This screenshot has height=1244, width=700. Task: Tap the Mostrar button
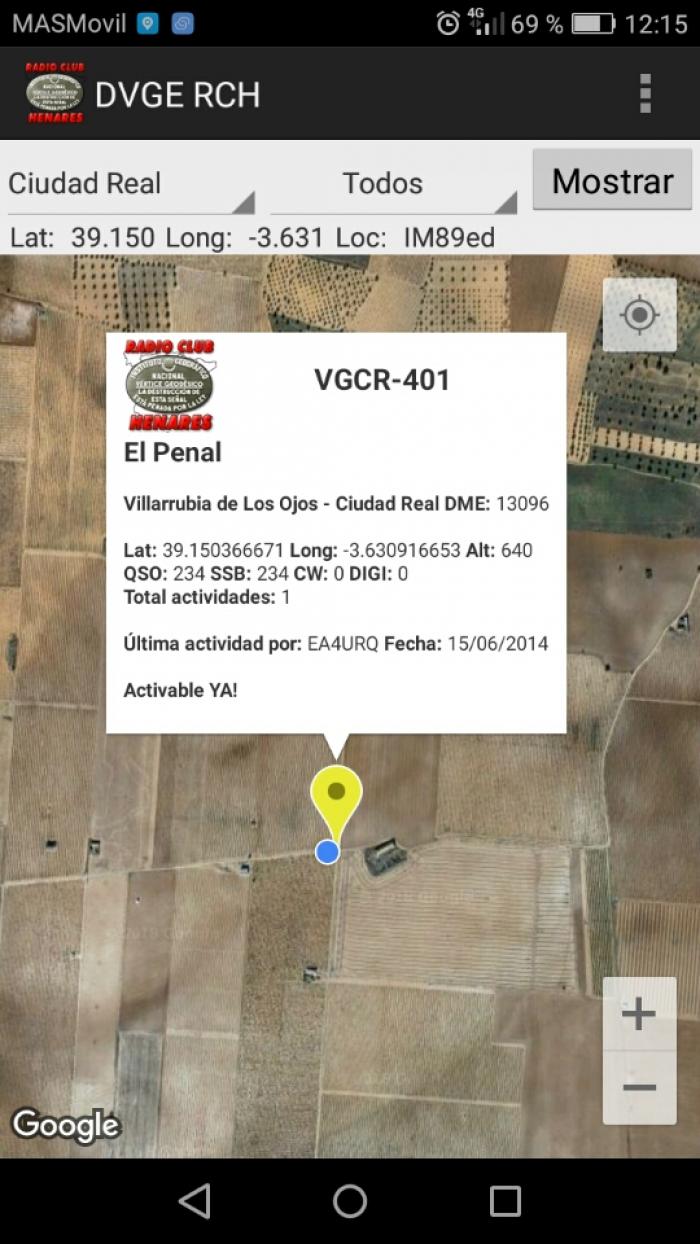(612, 181)
